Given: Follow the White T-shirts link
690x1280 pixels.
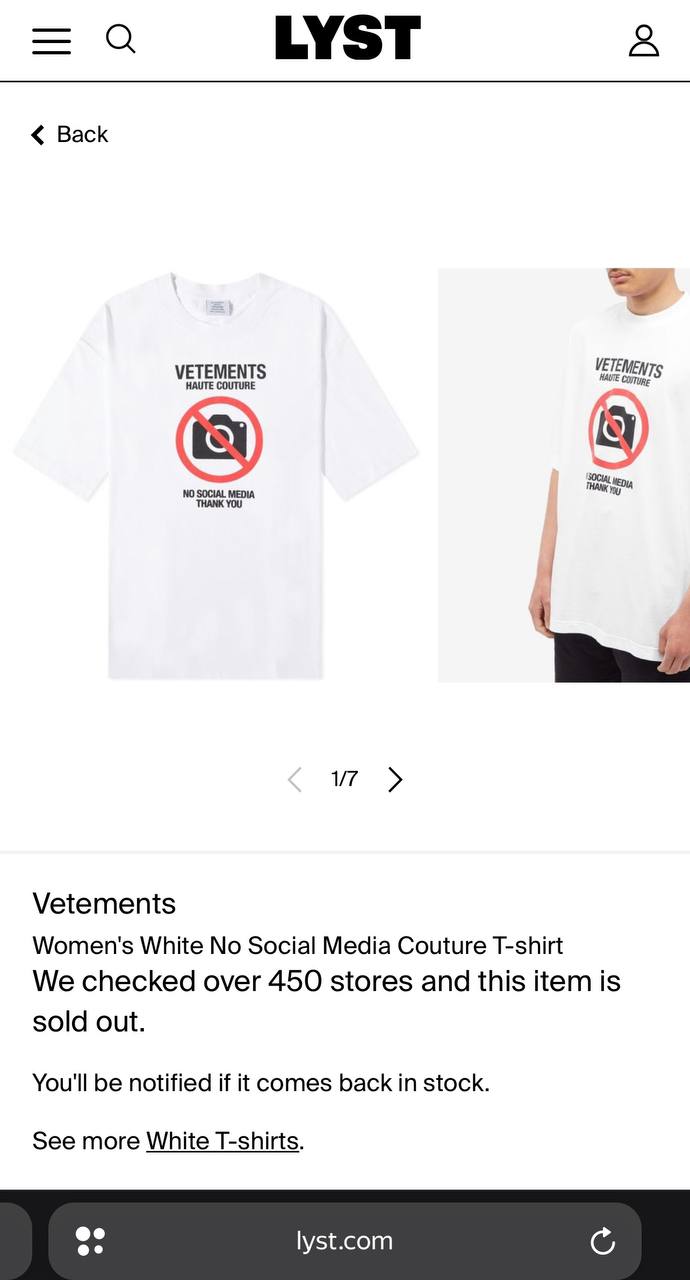Looking at the screenshot, I should pos(223,1141).
